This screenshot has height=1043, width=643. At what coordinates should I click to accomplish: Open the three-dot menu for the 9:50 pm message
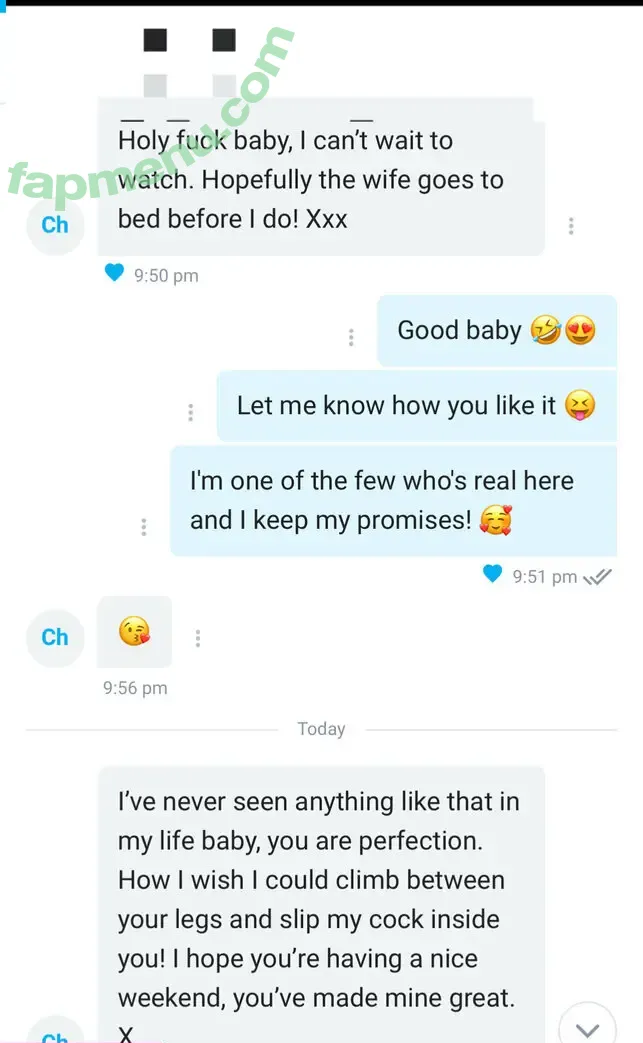click(571, 226)
